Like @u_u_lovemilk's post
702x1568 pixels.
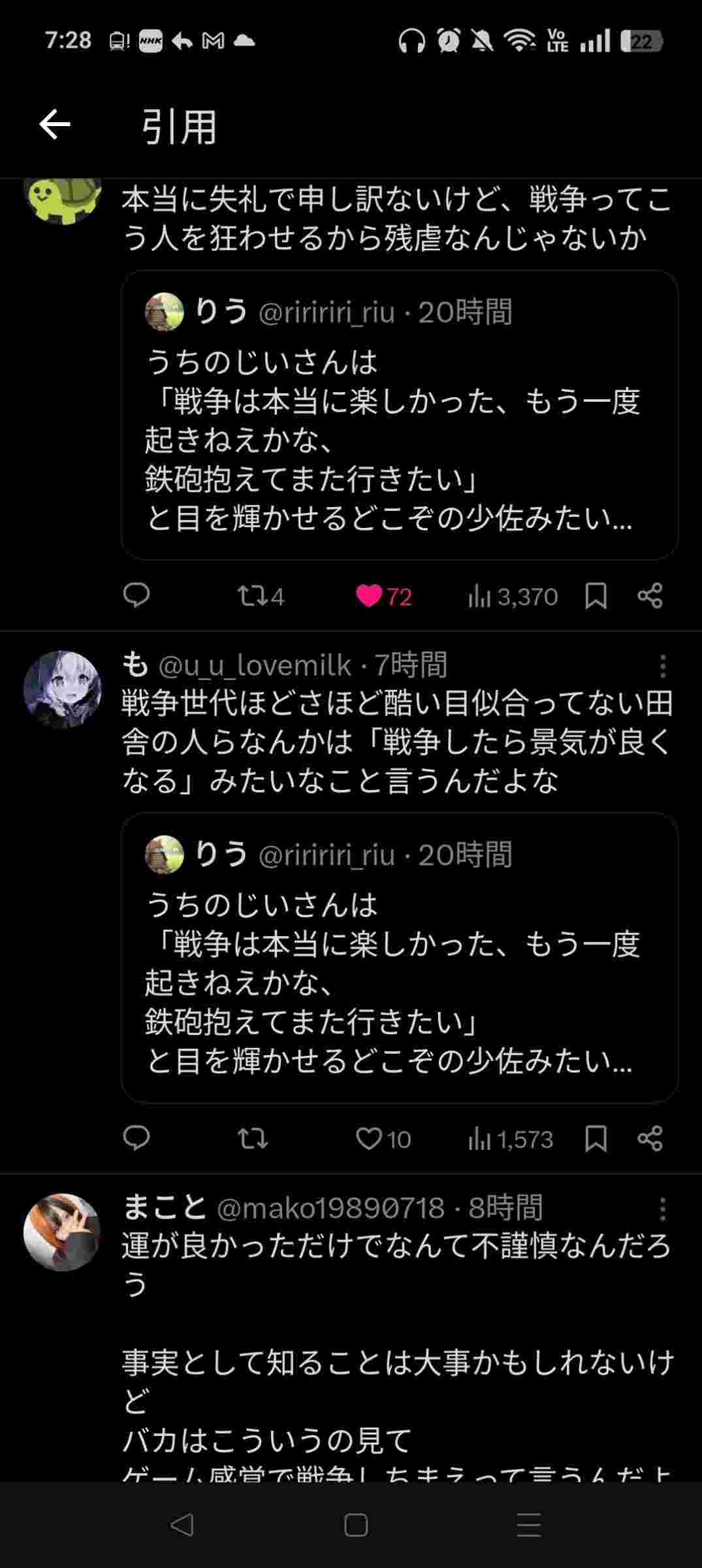tap(369, 1139)
